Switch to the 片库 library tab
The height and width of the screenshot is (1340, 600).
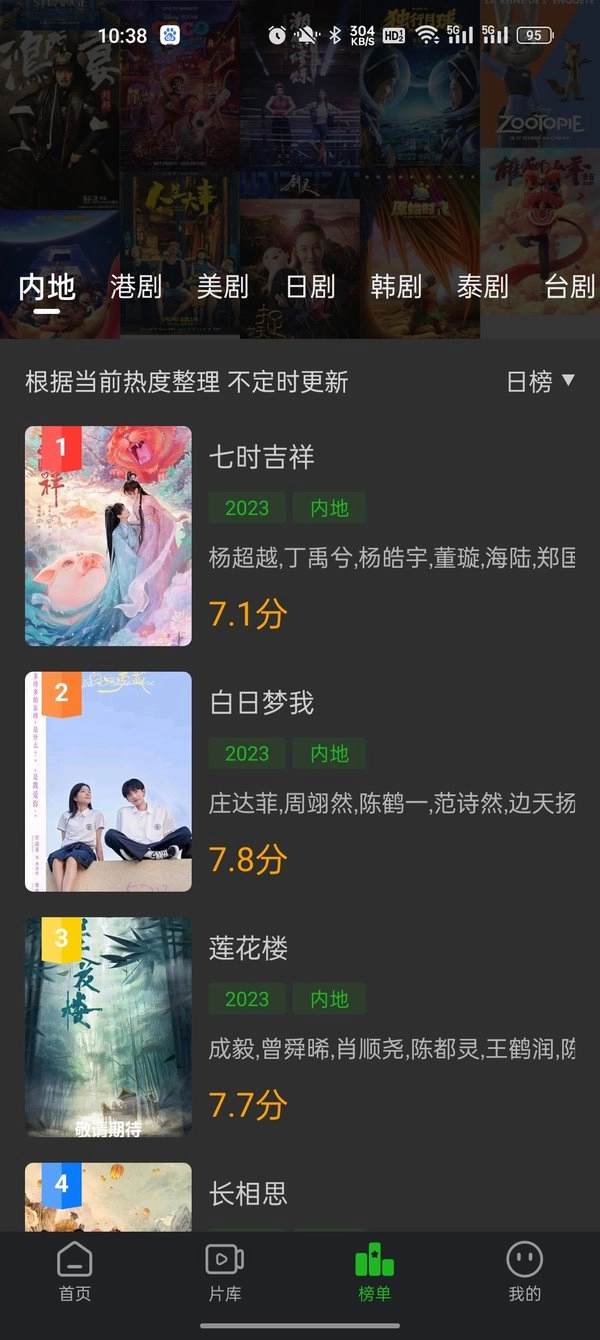pyautogui.click(x=225, y=1272)
